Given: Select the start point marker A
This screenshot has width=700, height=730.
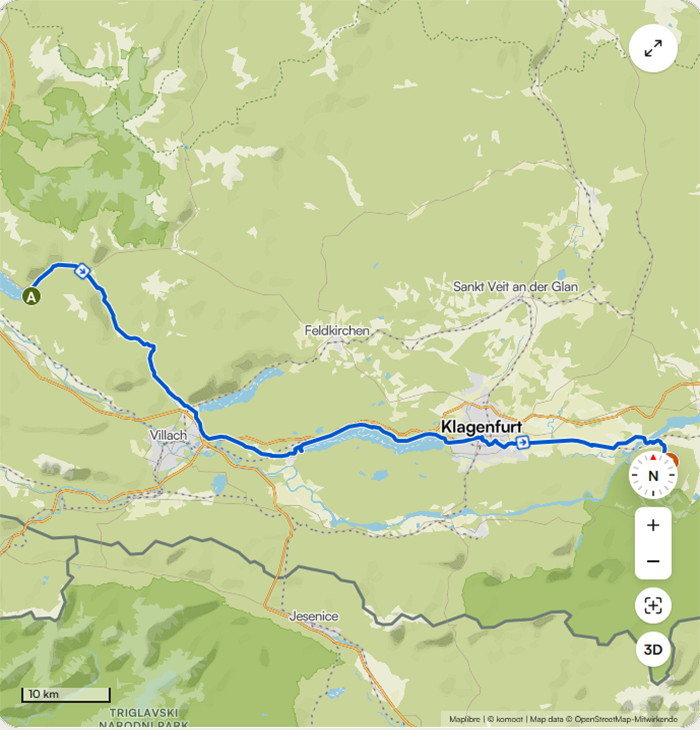Looking at the screenshot, I should [33, 296].
